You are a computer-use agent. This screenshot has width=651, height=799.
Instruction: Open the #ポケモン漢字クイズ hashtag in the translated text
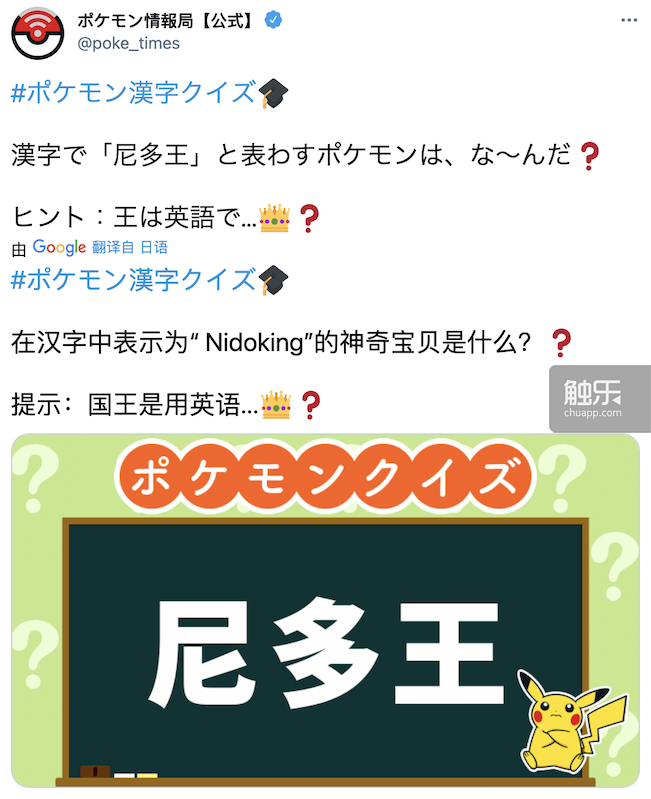[x=134, y=278]
